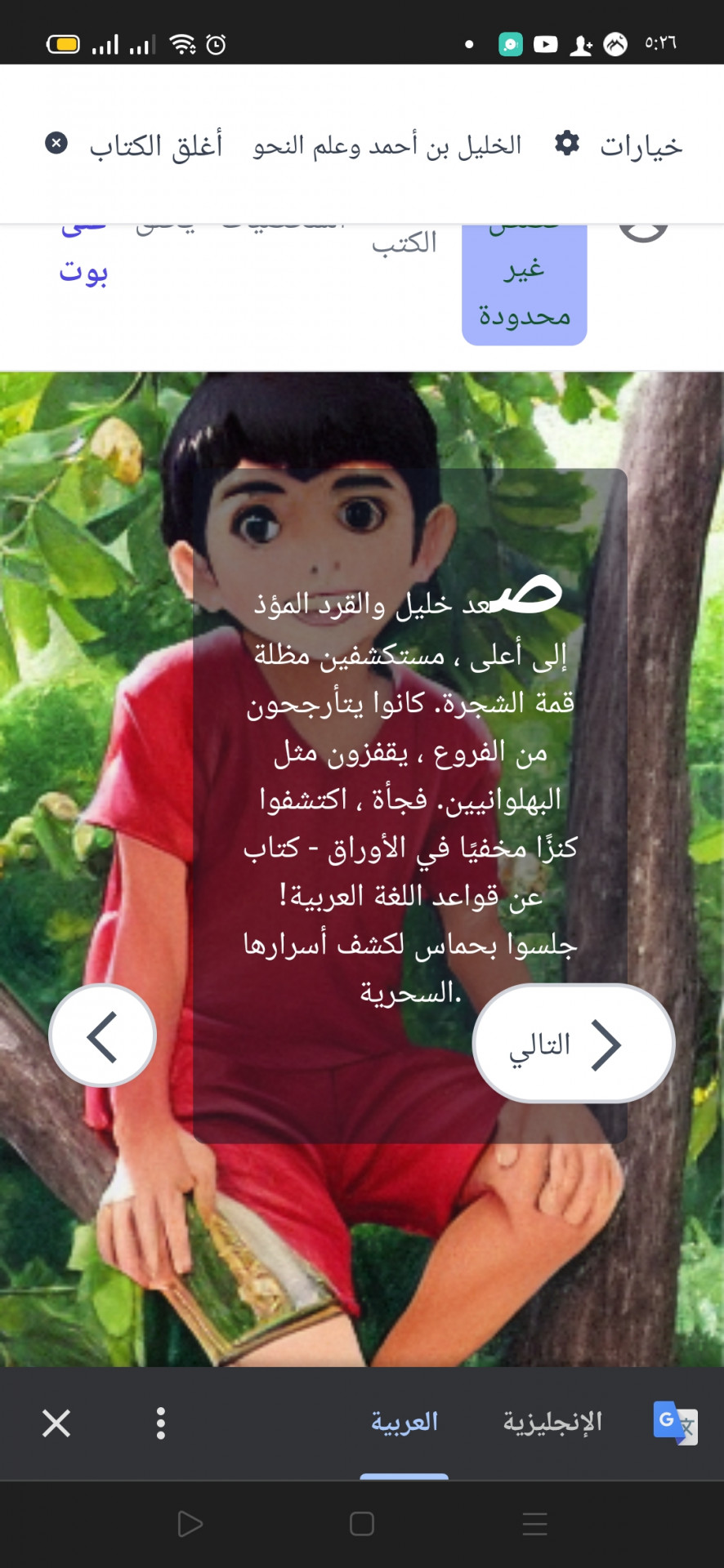
Task: Open the translate bar overflow menu
Action: pos(161,1423)
